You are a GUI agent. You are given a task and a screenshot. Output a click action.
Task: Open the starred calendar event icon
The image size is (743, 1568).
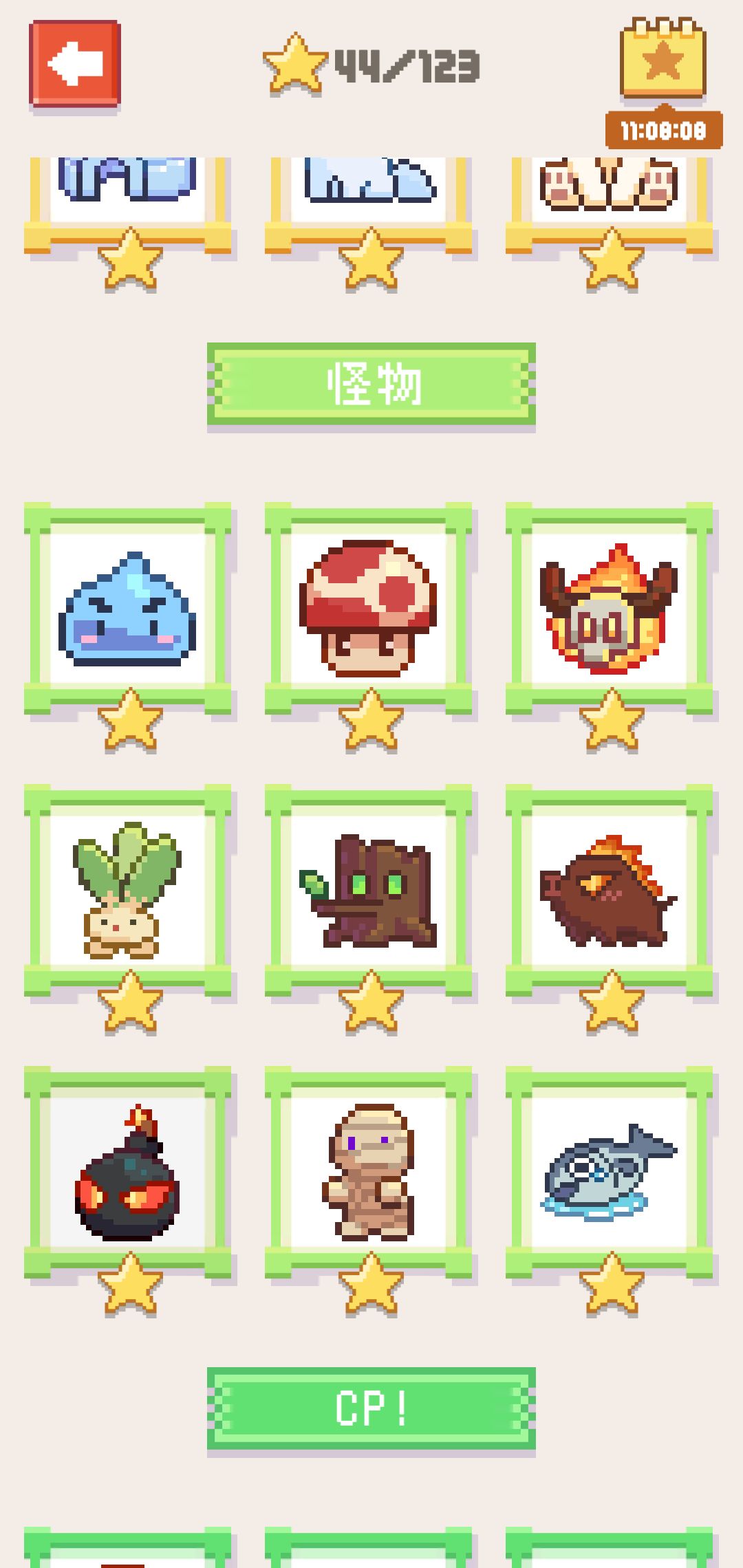663,58
